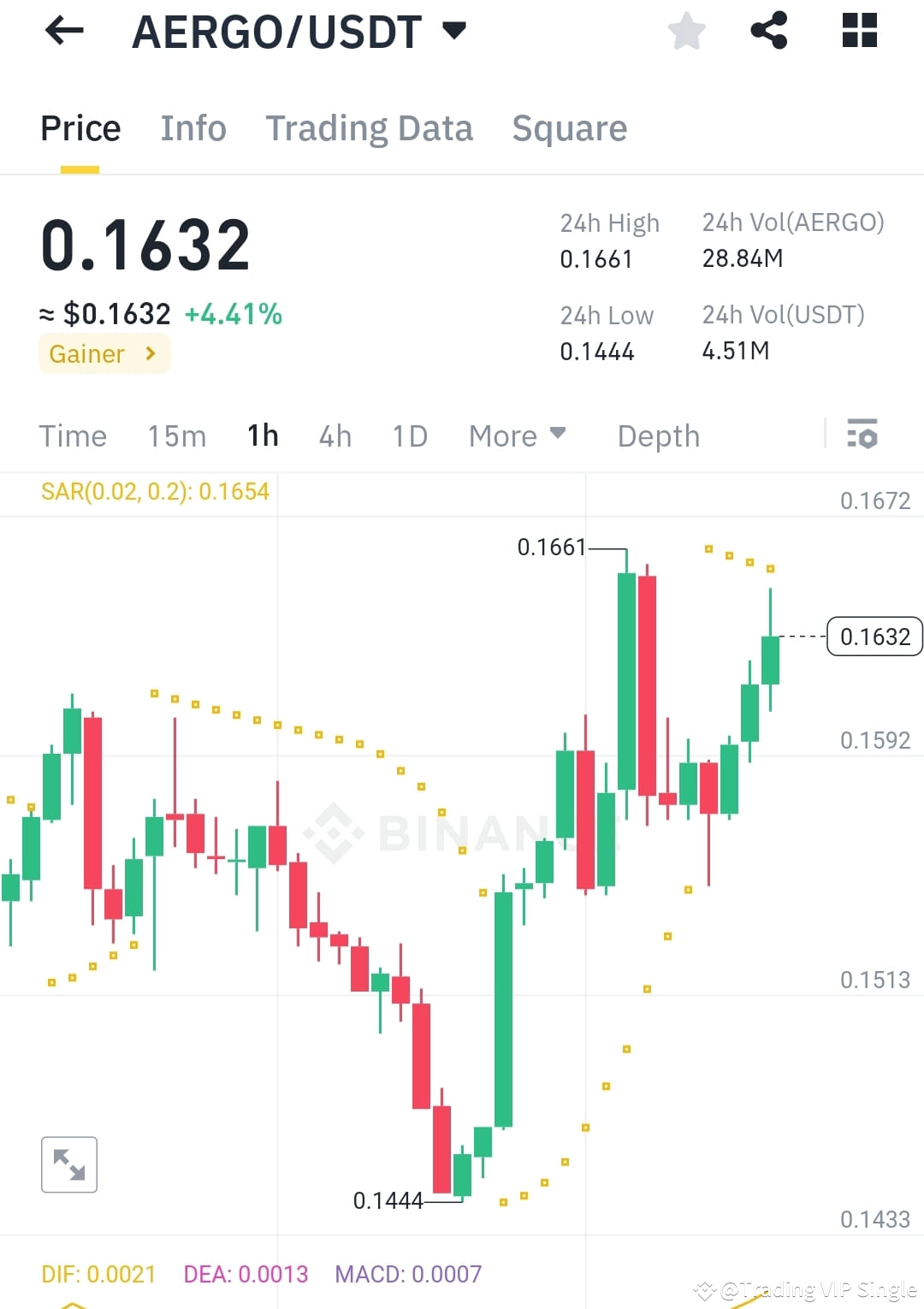924x1309 pixels.
Task: Expand the chart to fullscreen view
Action: (x=69, y=1164)
